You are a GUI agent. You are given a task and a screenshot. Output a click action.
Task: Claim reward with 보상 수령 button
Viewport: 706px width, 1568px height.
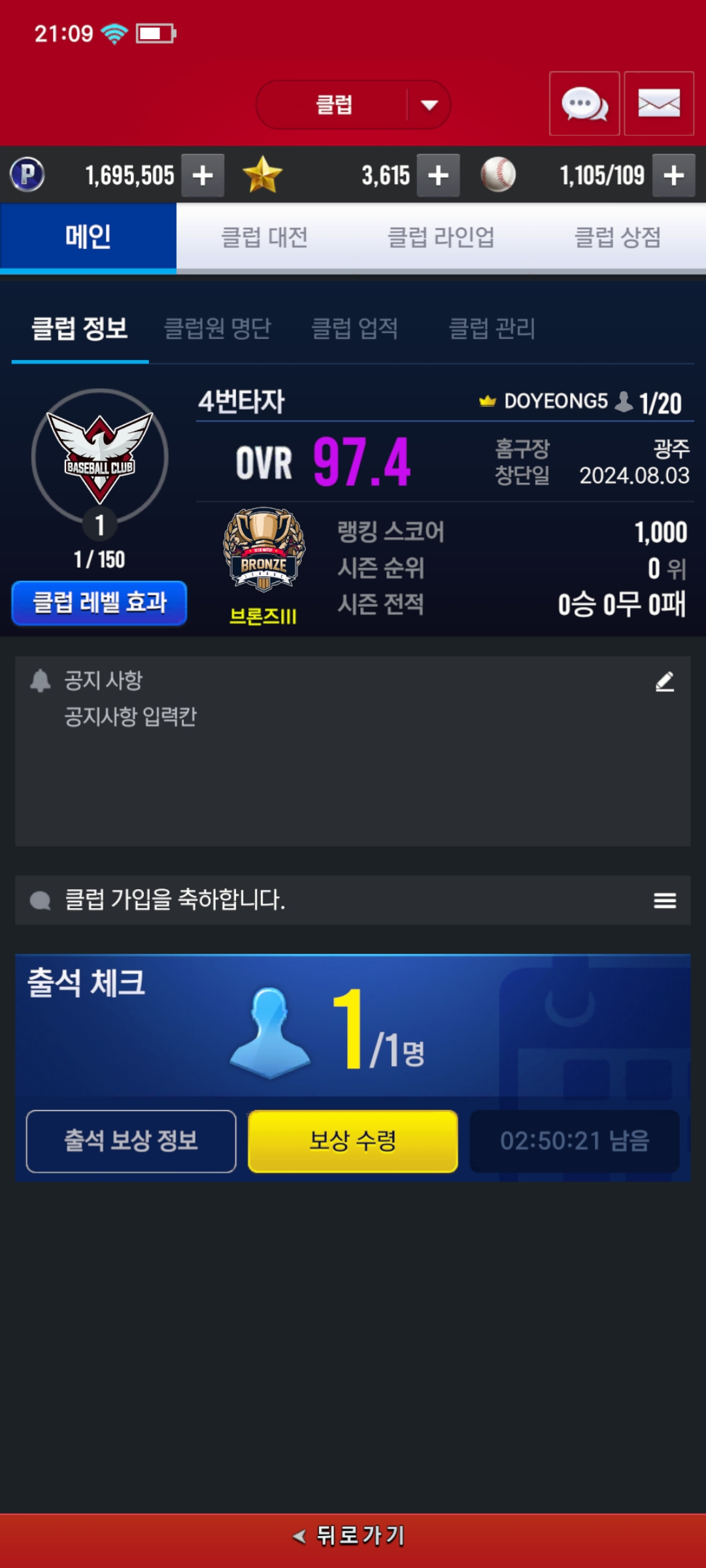tap(353, 1141)
